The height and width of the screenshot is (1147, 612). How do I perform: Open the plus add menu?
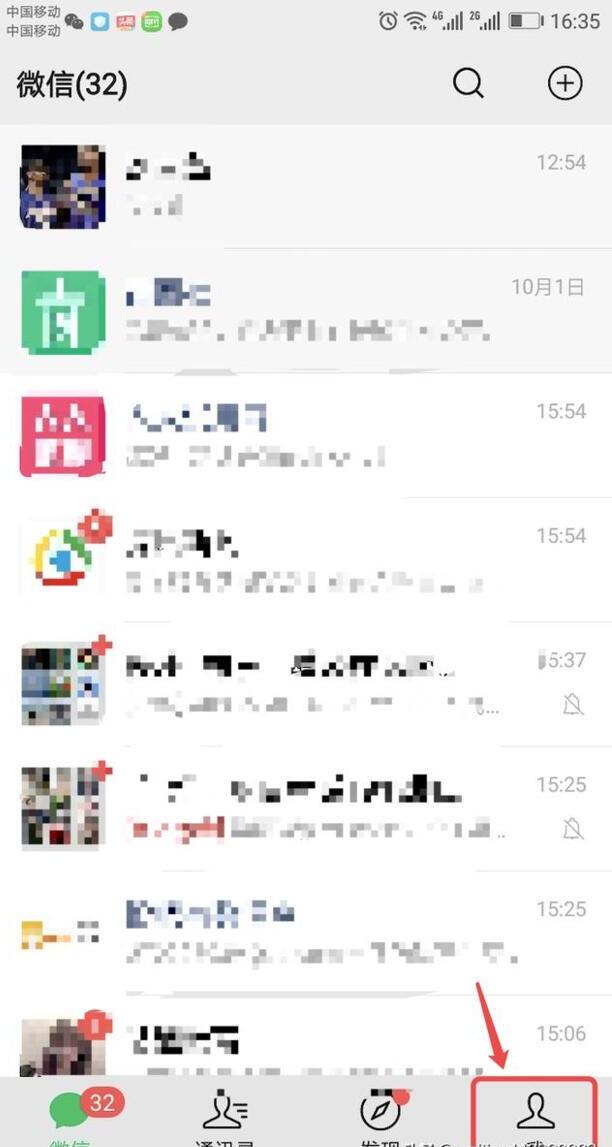[565, 84]
